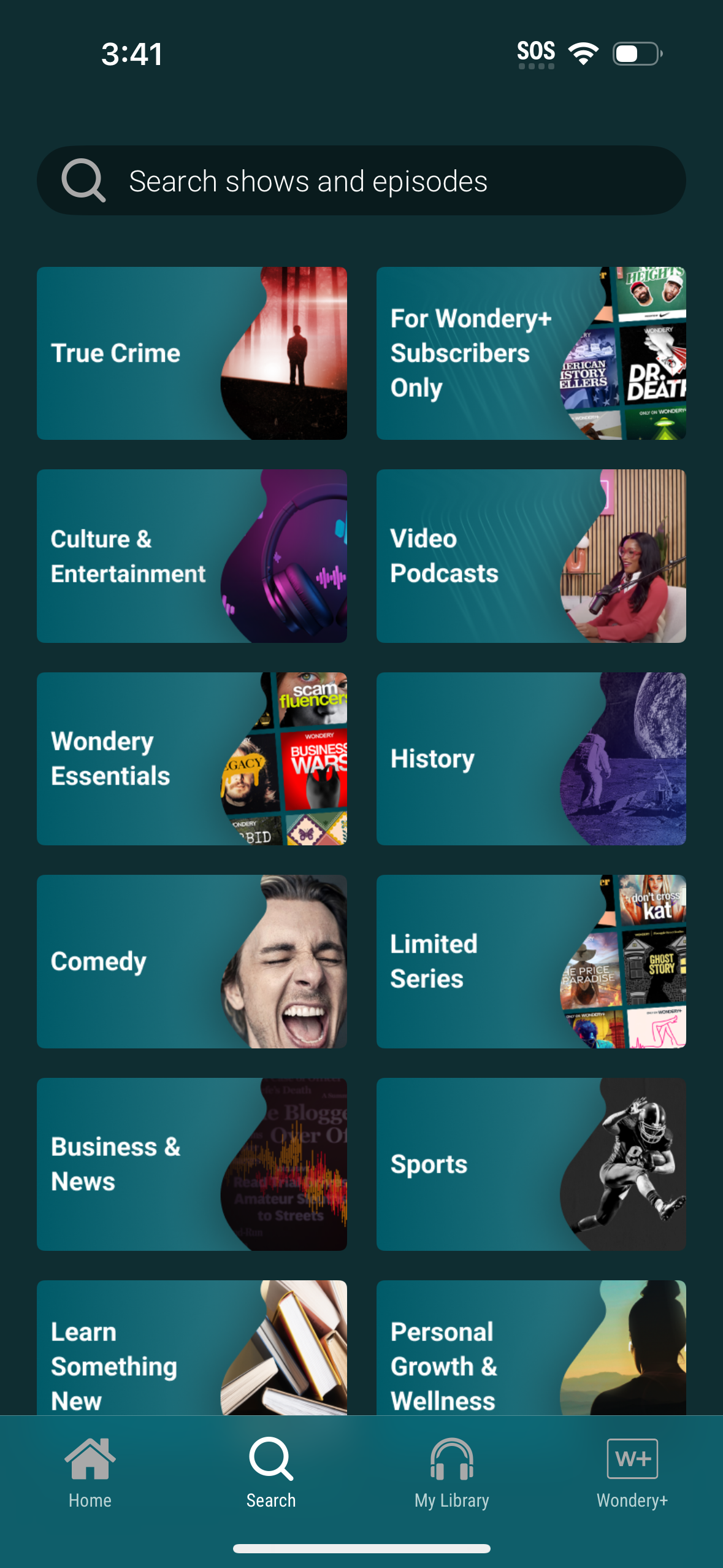Tap the SOS indicator in the status bar

pos(536,52)
